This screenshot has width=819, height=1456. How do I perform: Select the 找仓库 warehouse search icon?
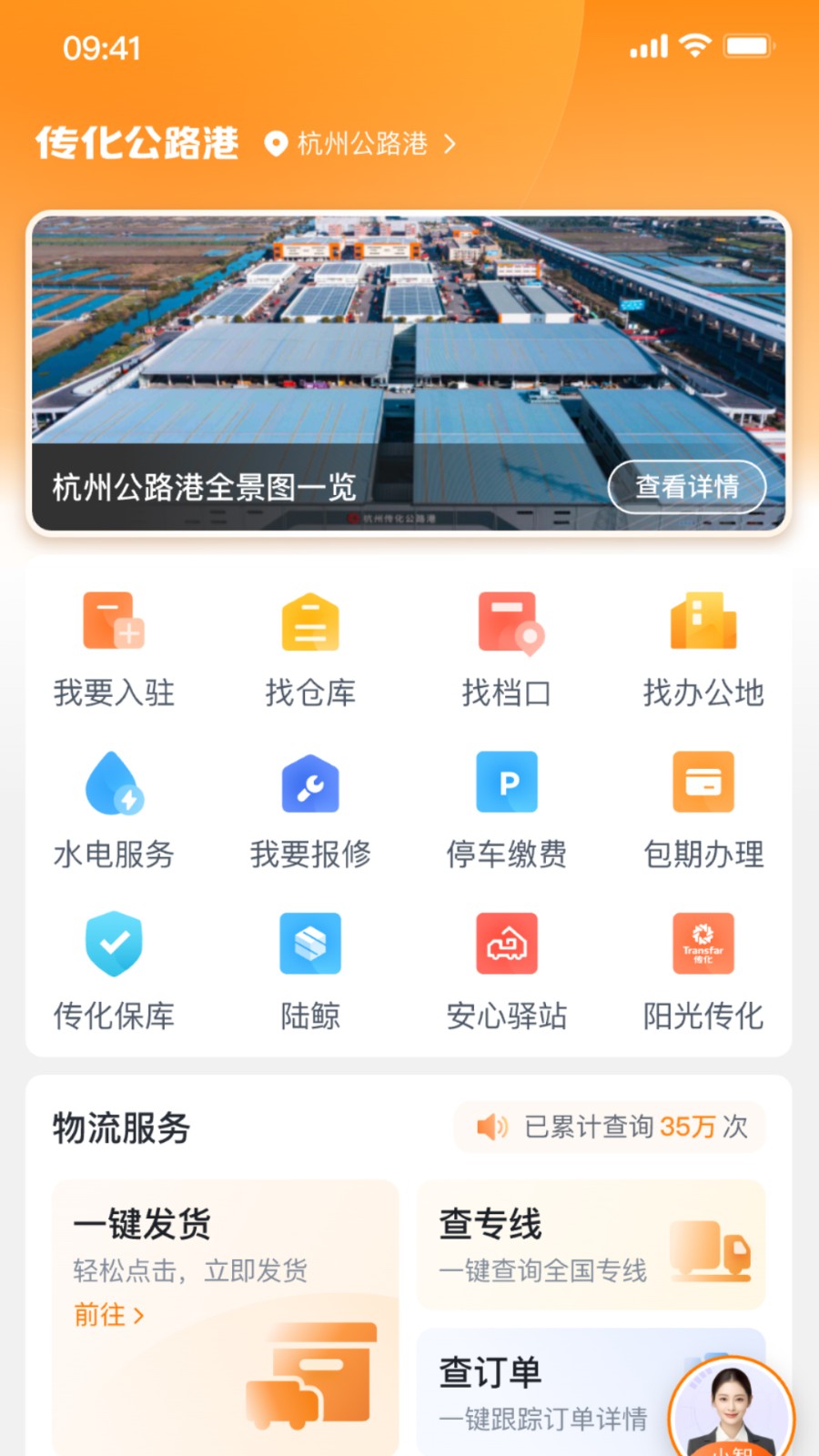pyautogui.click(x=309, y=622)
